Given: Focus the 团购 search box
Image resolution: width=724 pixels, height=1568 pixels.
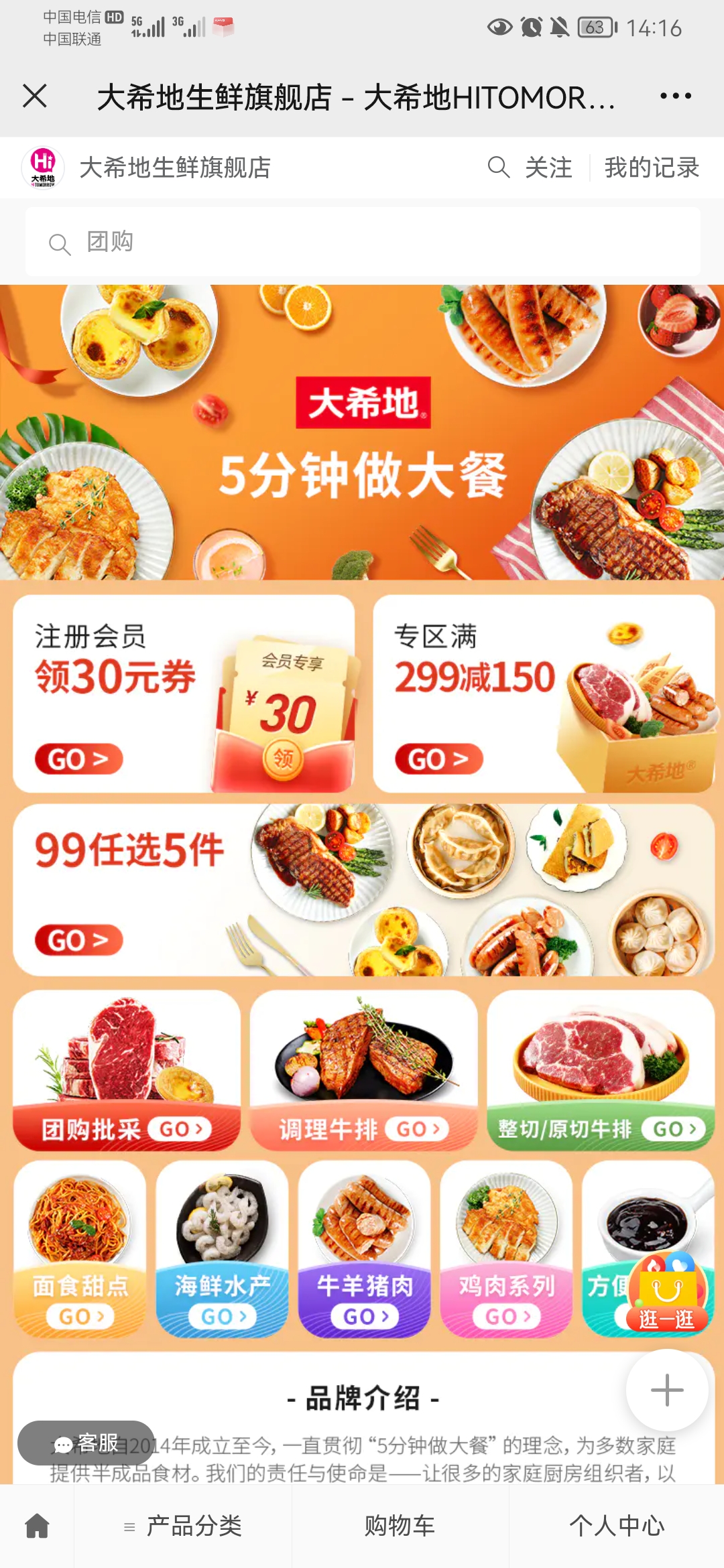Looking at the screenshot, I should [x=362, y=242].
